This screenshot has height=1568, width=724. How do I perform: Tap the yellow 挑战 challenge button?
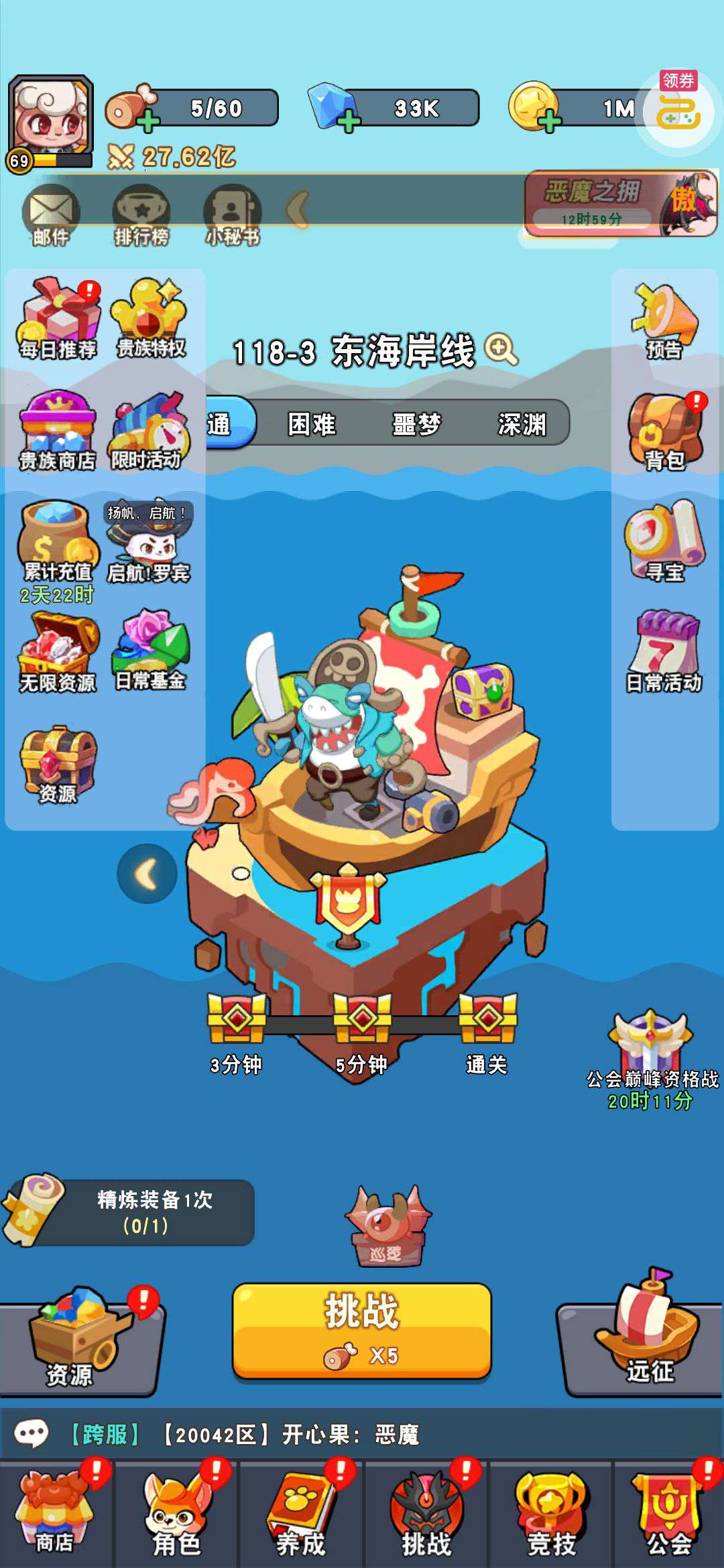[362, 1329]
